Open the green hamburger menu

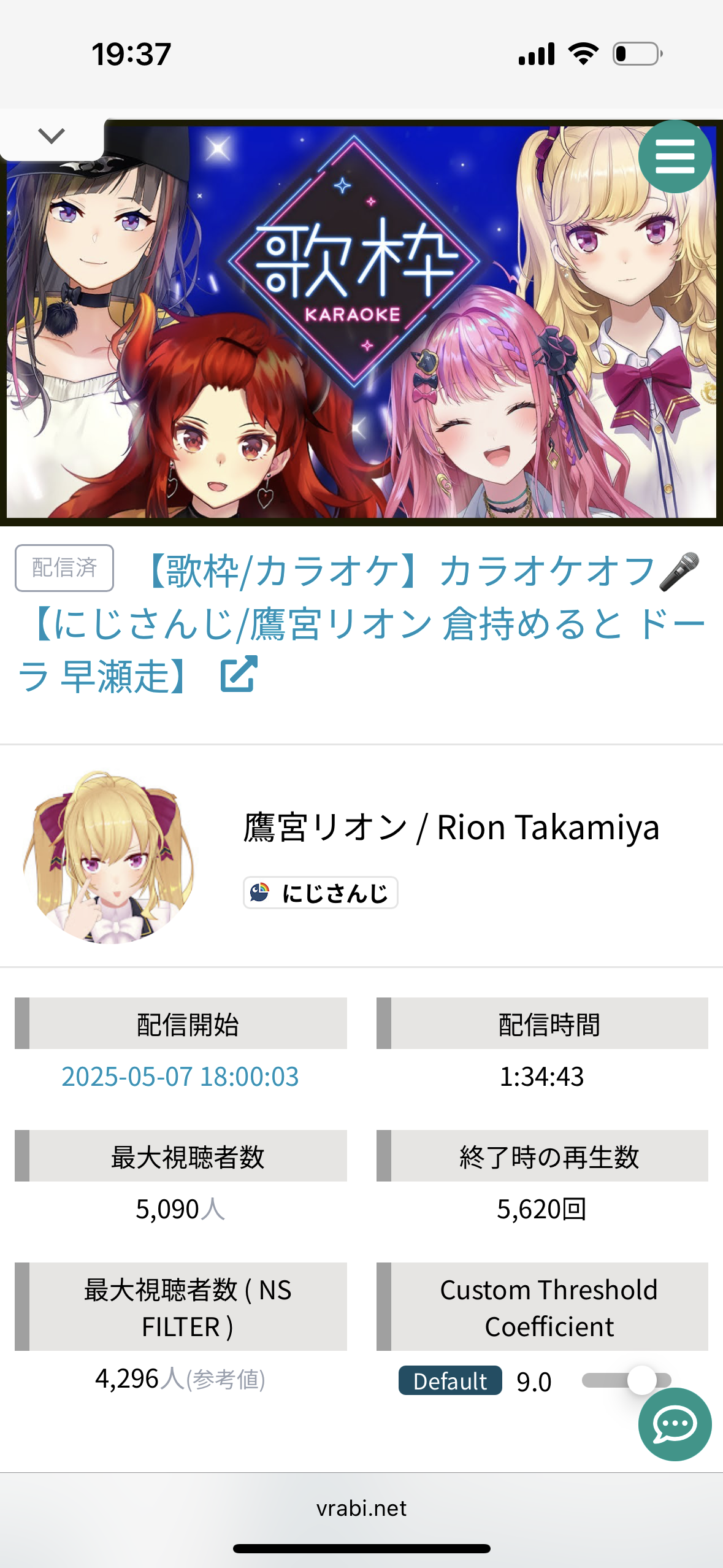(x=675, y=156)
